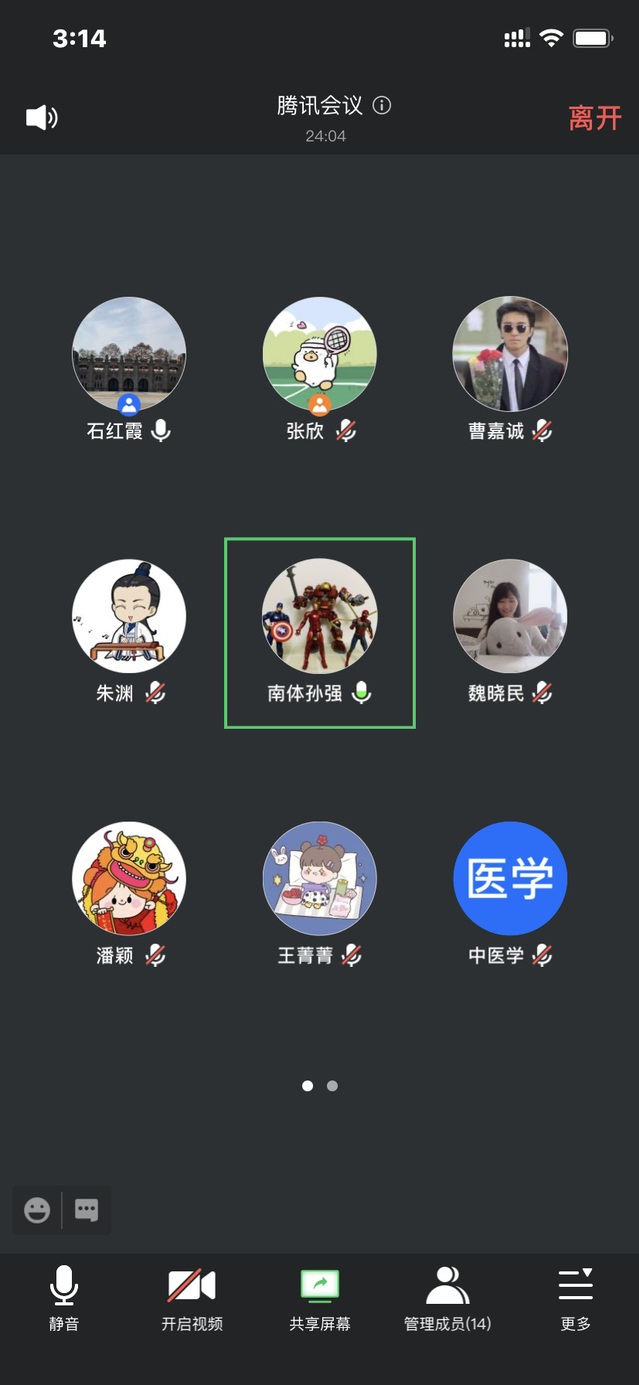Go to the second page indicator dot

tap(332, 1085)
